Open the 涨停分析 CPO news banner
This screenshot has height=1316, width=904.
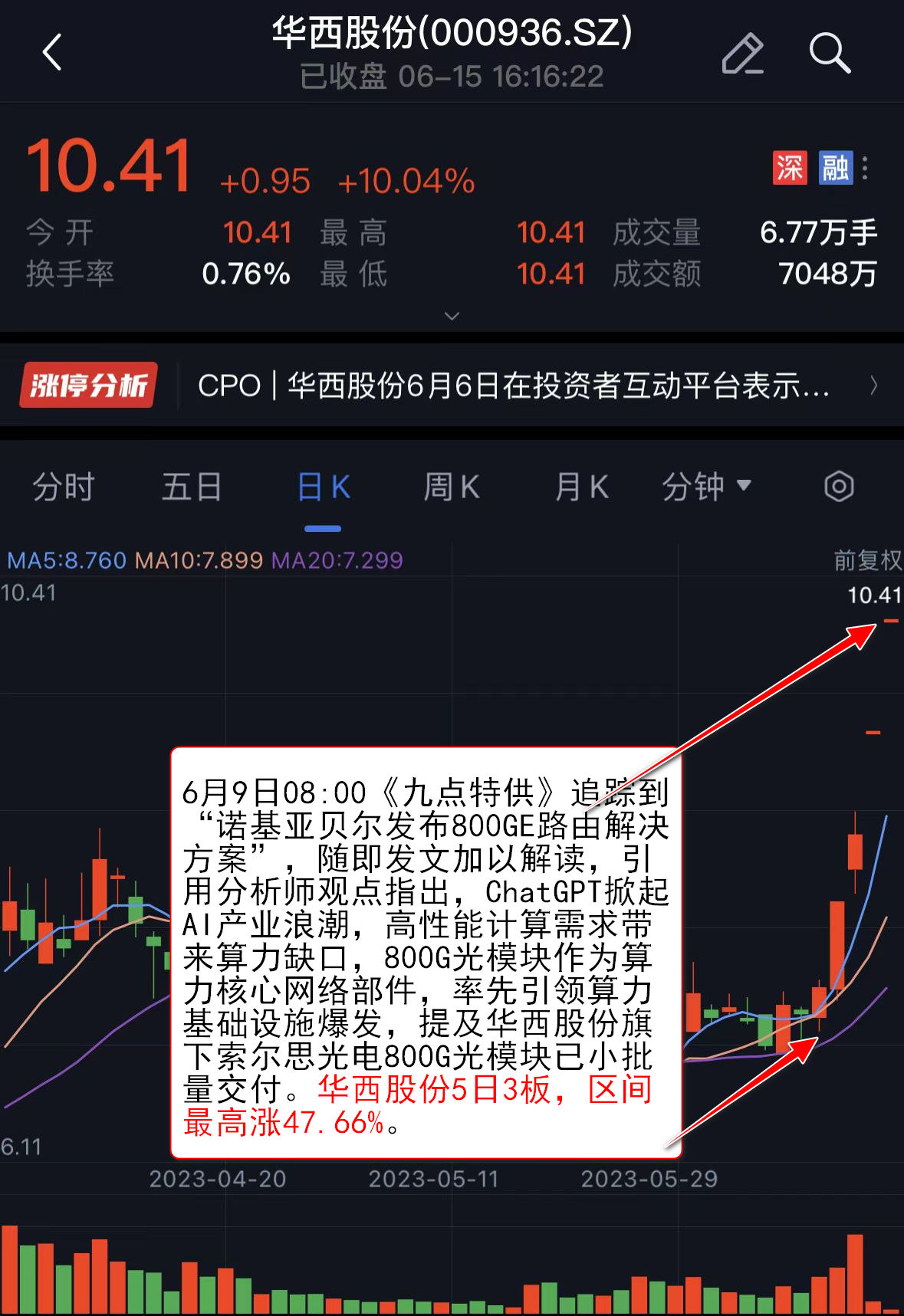[512, 386]
